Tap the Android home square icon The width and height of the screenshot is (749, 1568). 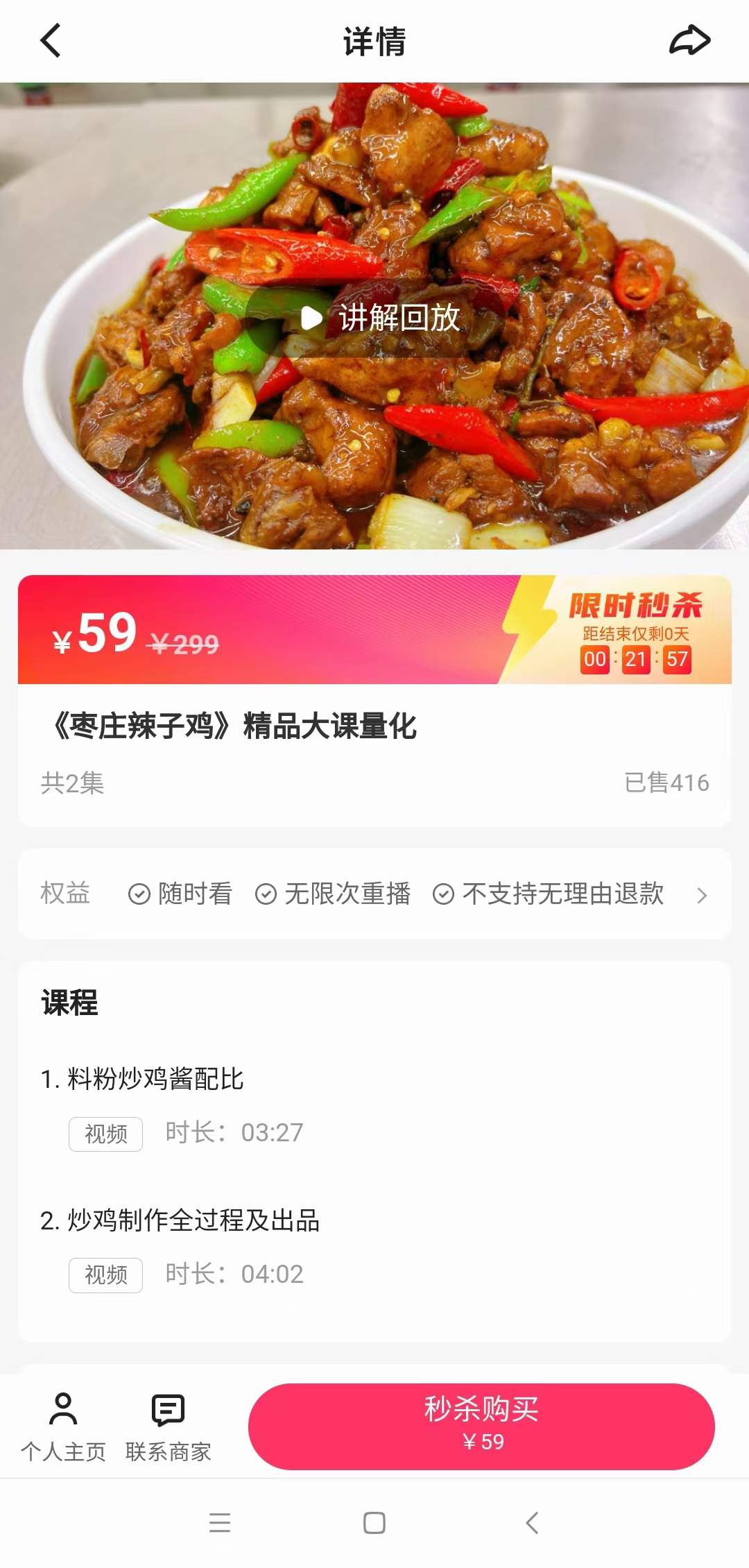click(x=374, y=1524)
